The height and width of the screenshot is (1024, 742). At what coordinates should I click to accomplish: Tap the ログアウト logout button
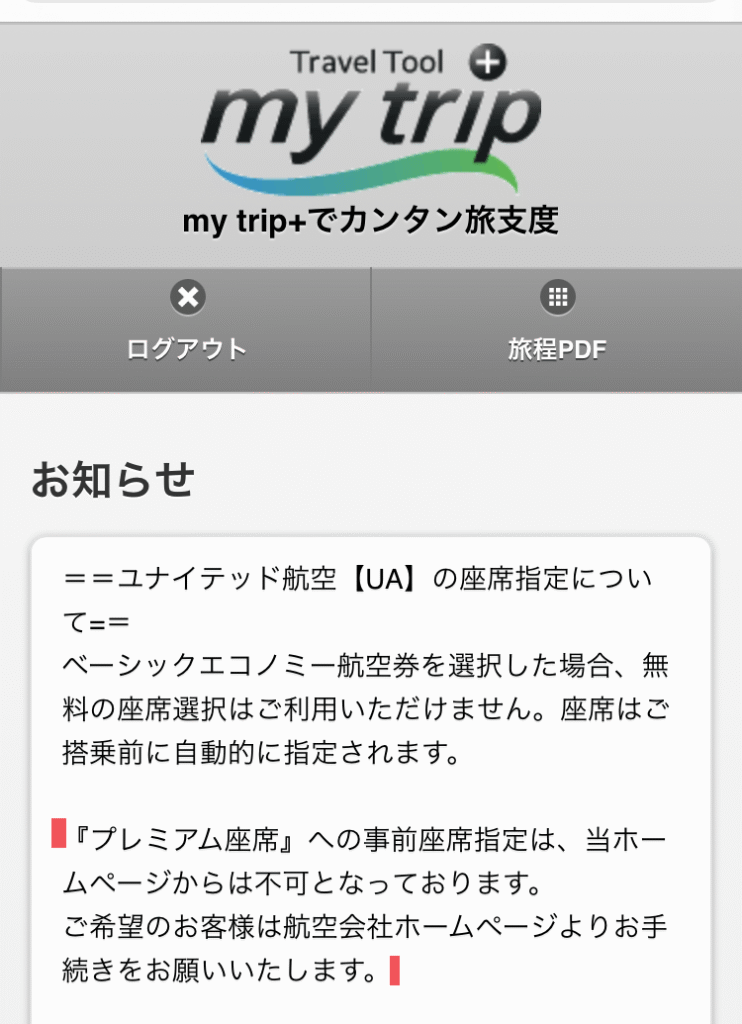(186, 328)
